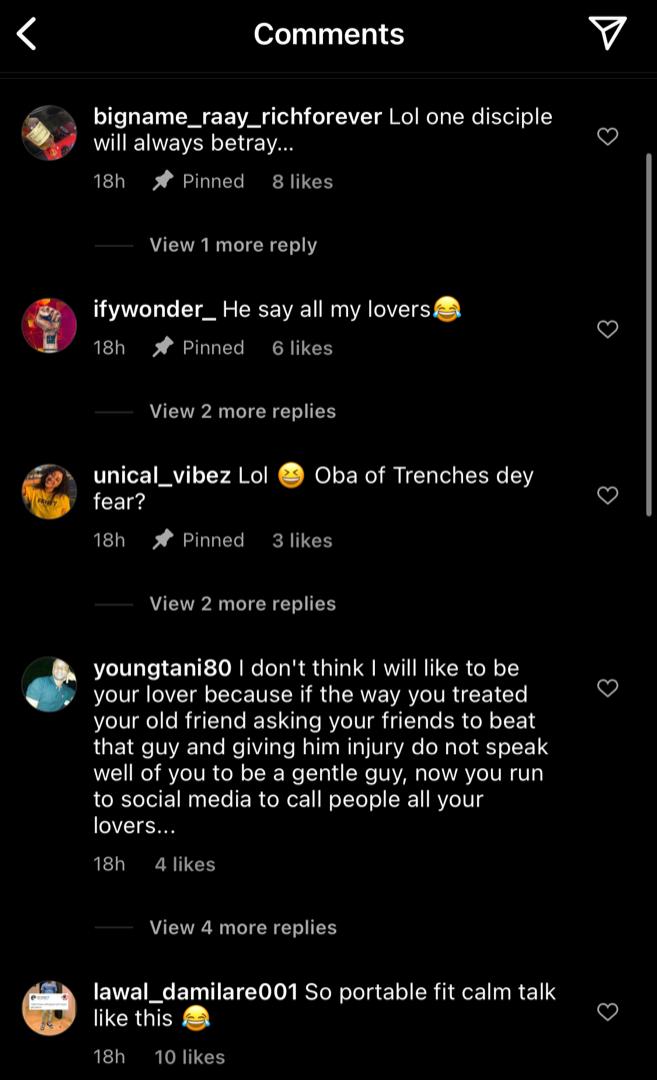Share post via direct message icon
The image size is (657, 1080).
(607, 33)
